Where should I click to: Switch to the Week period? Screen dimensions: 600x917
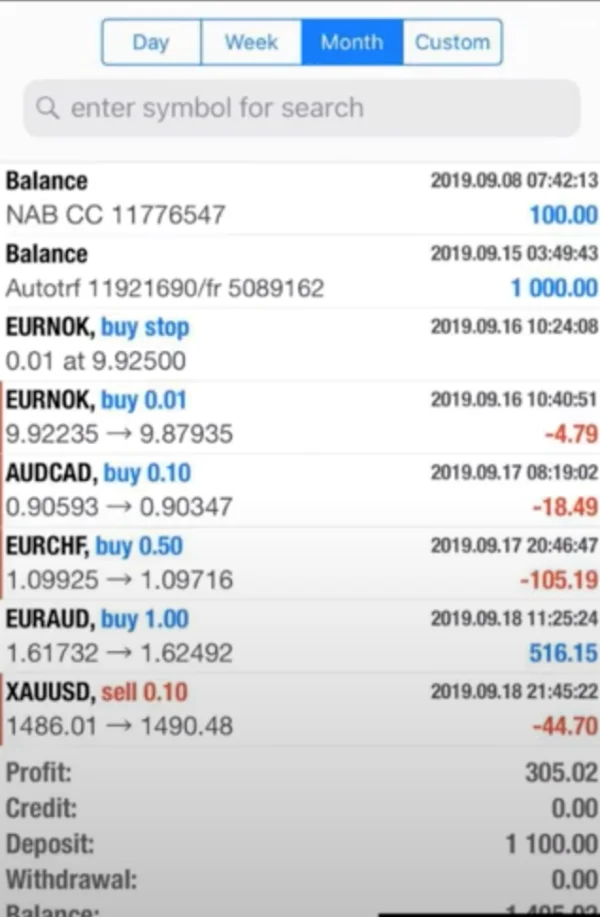point(251,42)
